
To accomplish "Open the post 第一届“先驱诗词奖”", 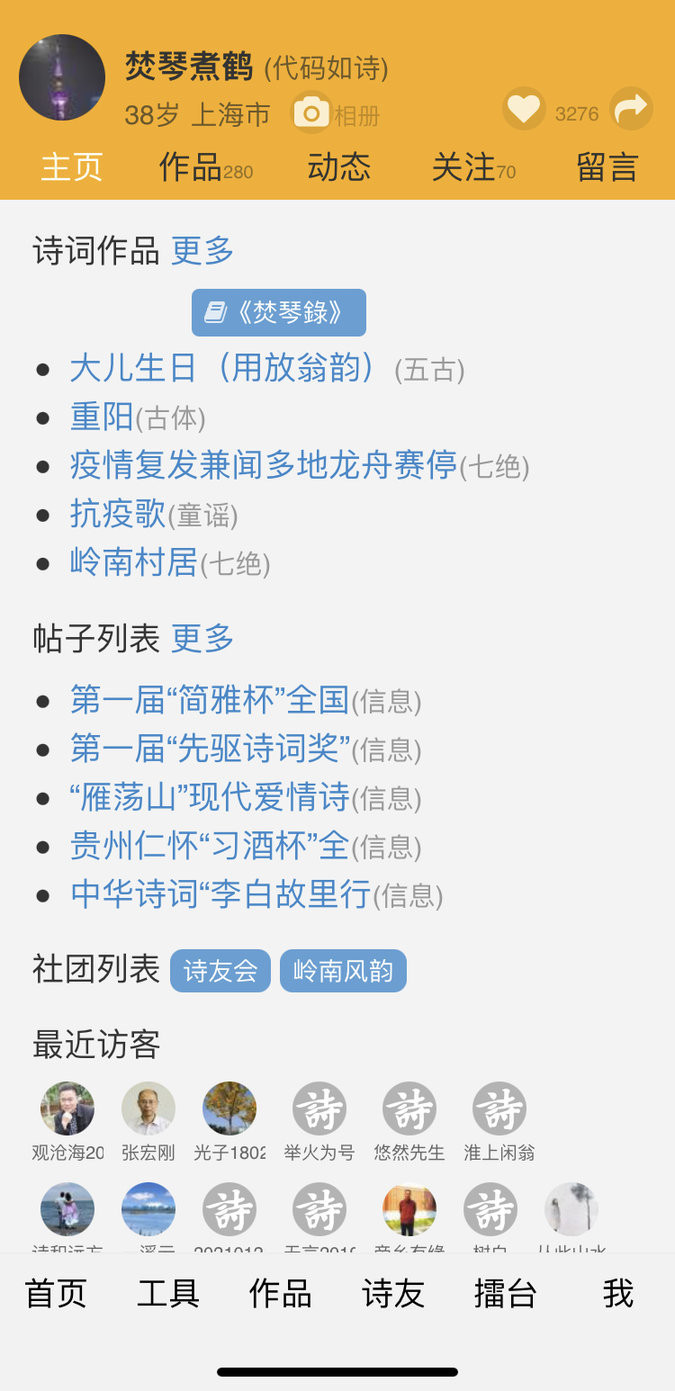I will click(210, 748).
